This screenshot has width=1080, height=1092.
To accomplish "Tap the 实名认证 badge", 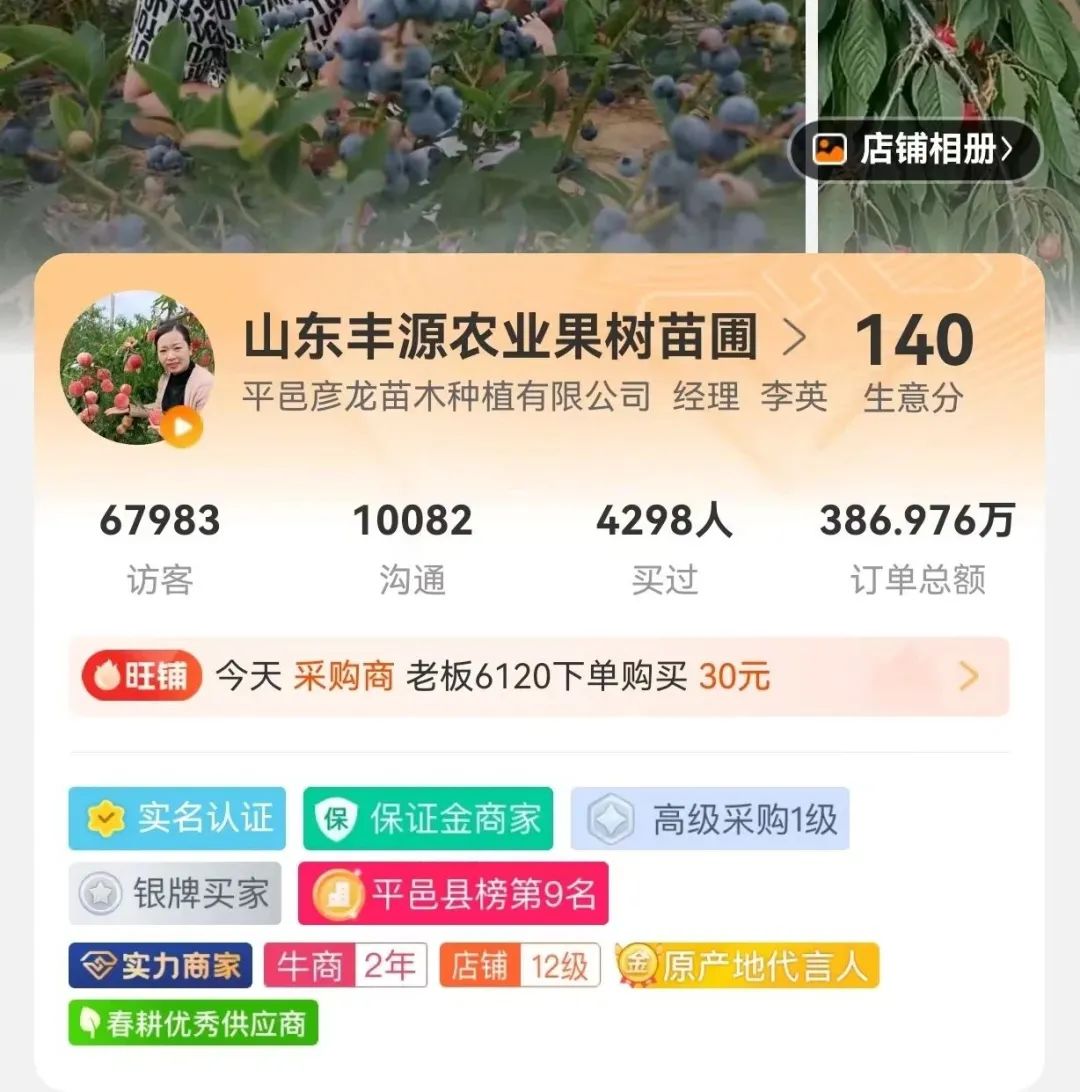I will click(177, 818).
